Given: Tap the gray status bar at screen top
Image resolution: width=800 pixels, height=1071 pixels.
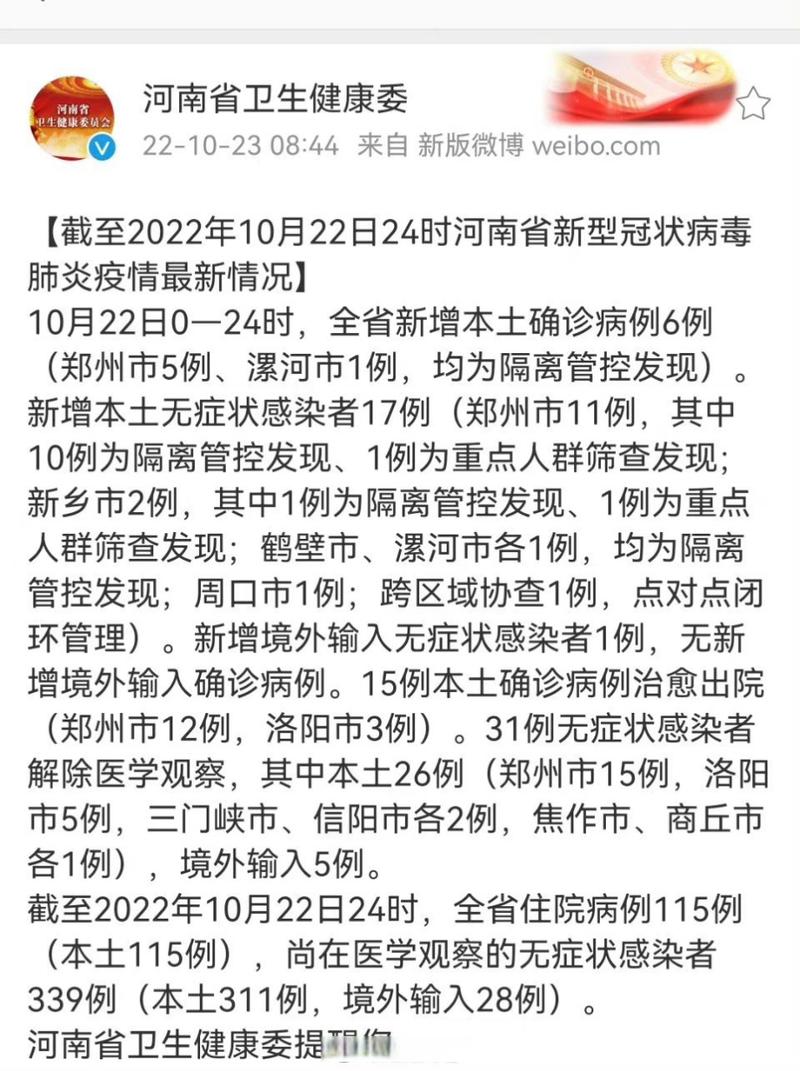Looking at the screenshot, I should tap(400, 13).
